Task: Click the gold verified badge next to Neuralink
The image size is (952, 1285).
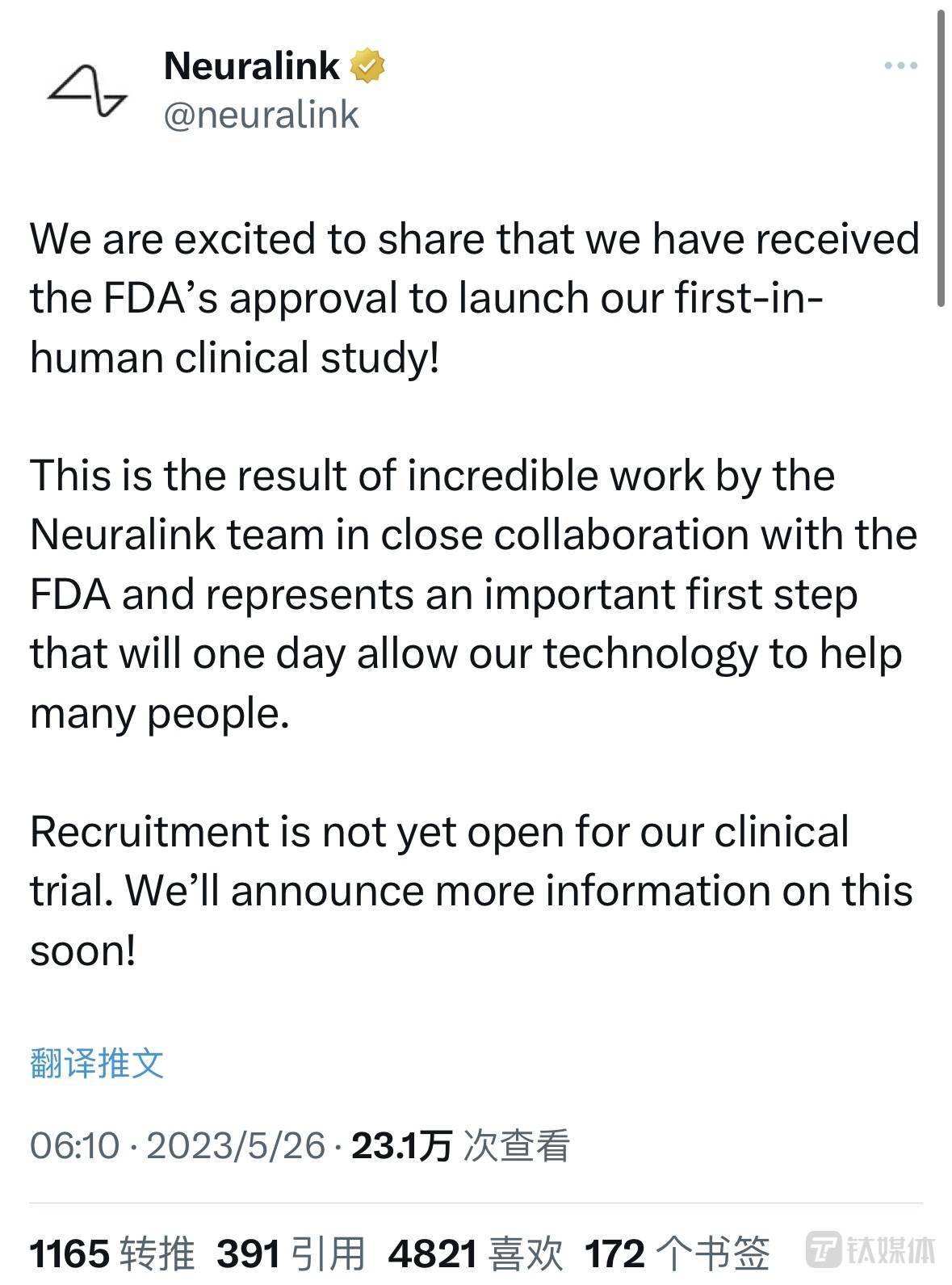Action: [x=367, y=65]
